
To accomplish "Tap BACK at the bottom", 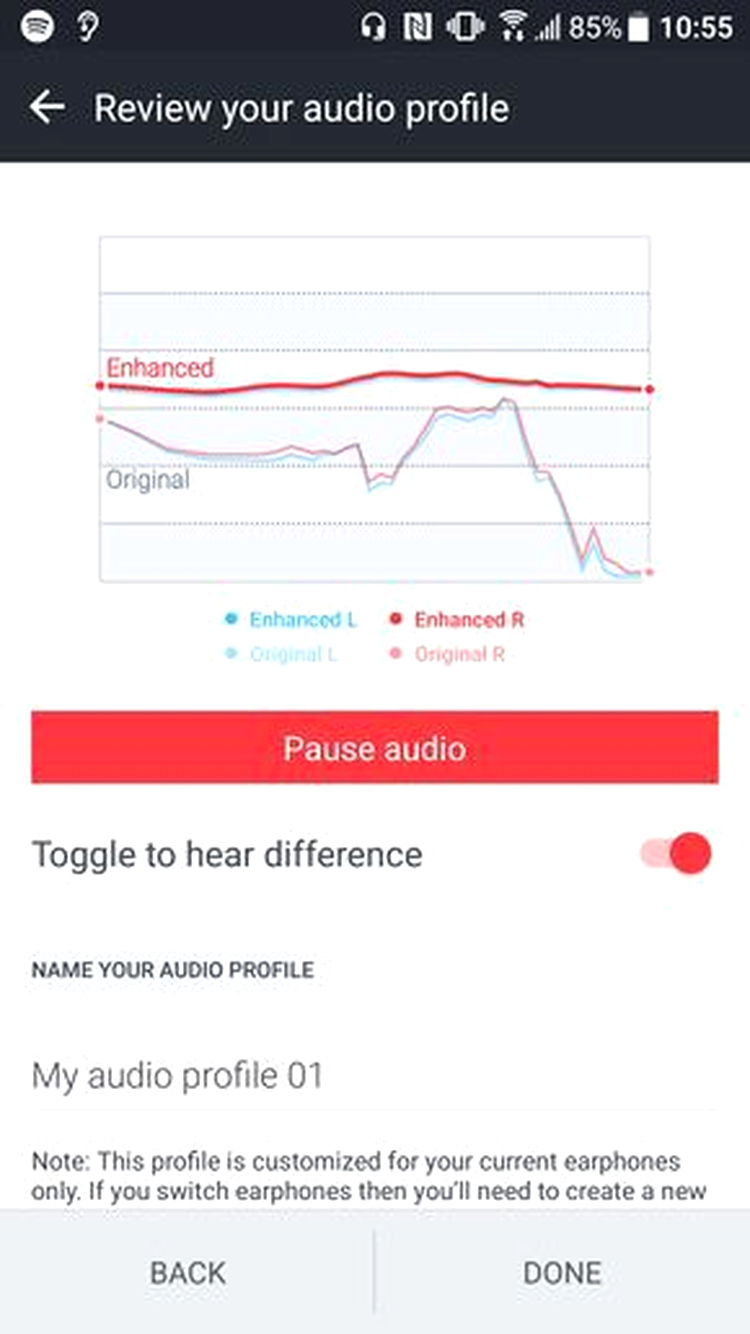I will click(x=187, y=1272).
